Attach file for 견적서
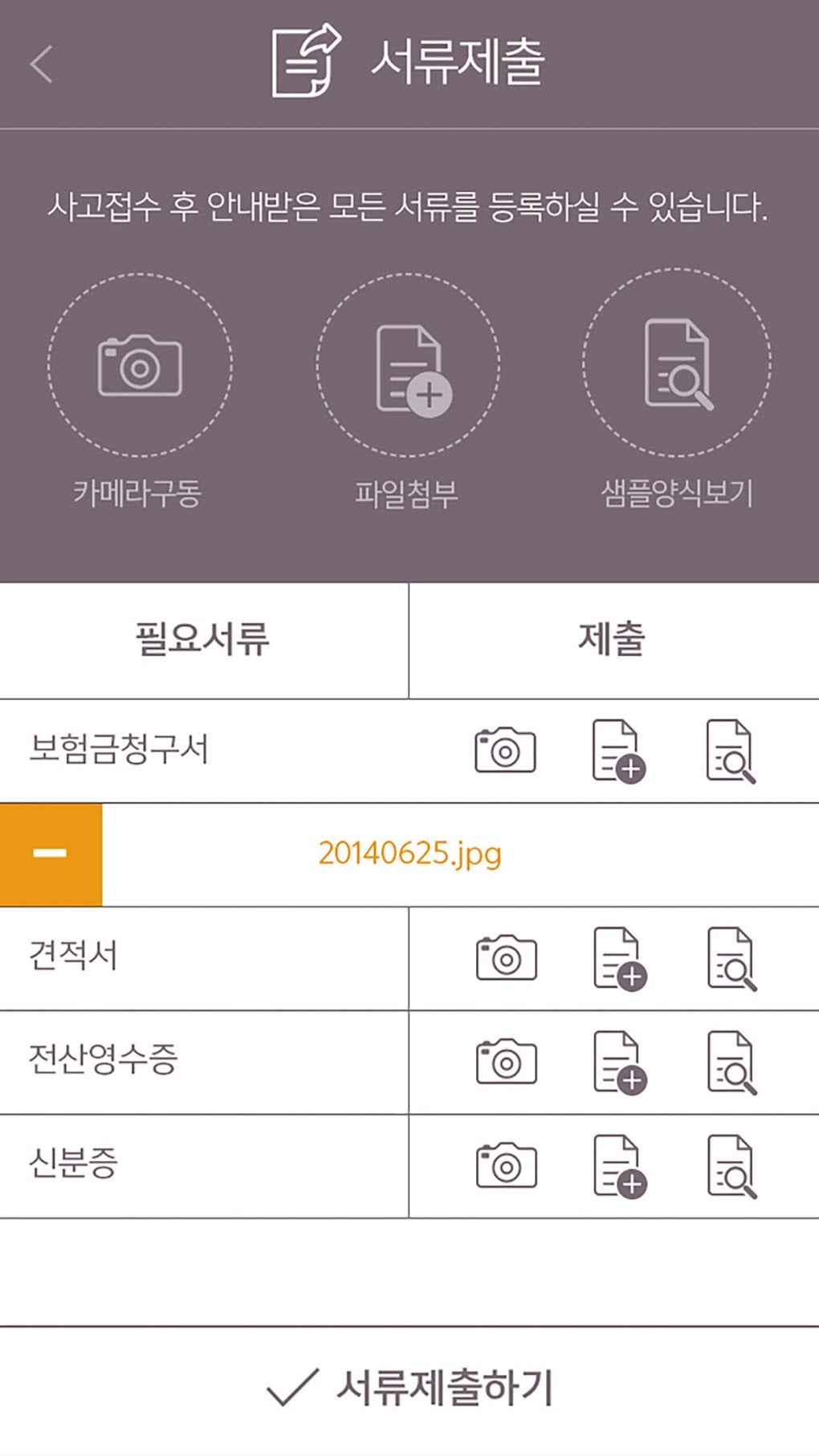Screen dimensions: 819x1456 click(x=619, y=958)
